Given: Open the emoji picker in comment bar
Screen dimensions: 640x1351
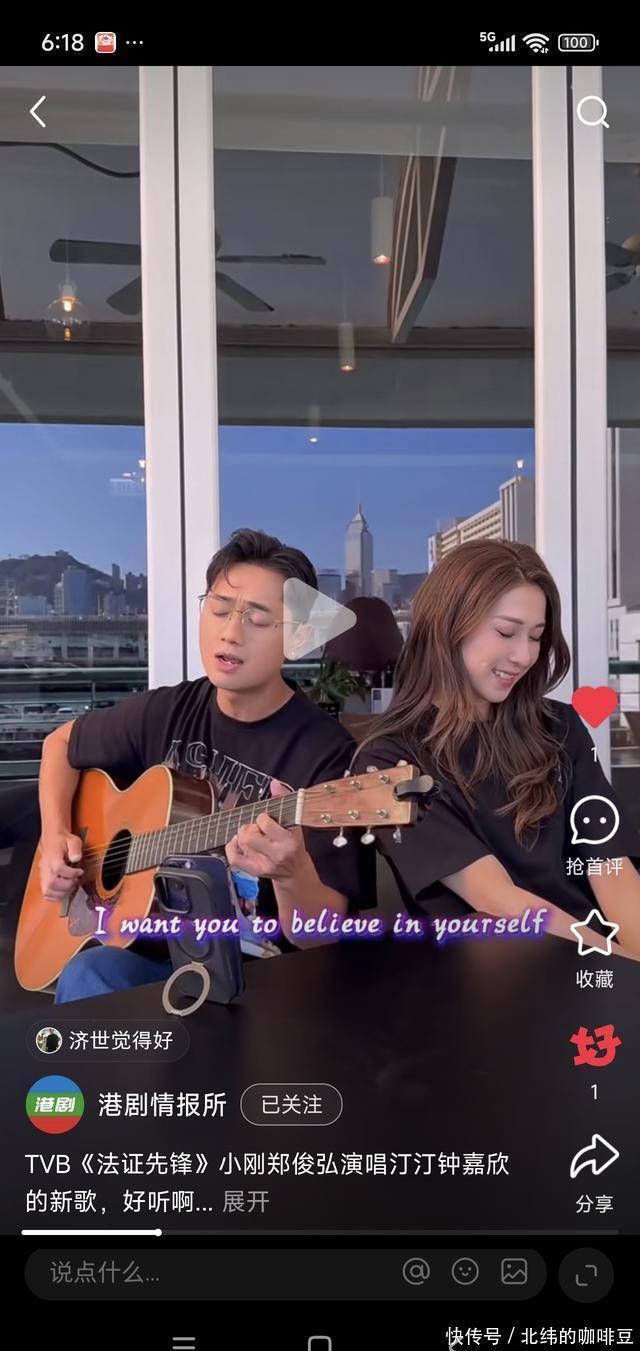Looking at the screenshot, I should pos(465,1271).
